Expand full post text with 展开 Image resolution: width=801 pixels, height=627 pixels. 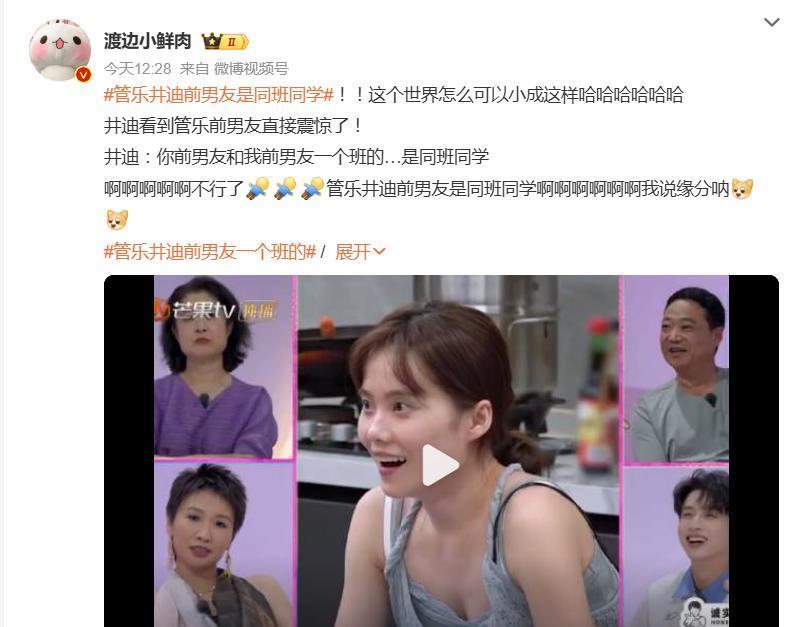pyautogui.click(x=359, y=252)
